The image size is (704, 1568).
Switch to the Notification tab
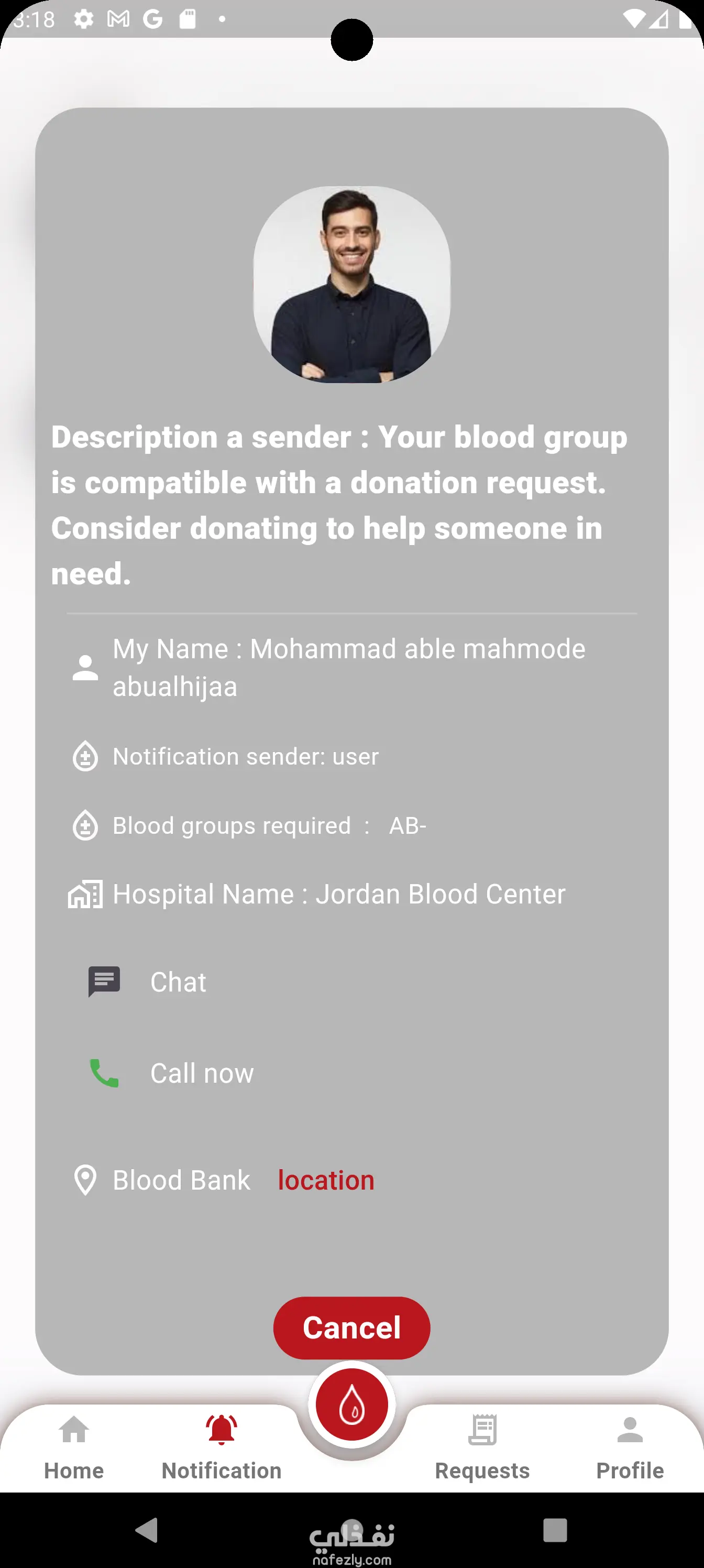222,1447
